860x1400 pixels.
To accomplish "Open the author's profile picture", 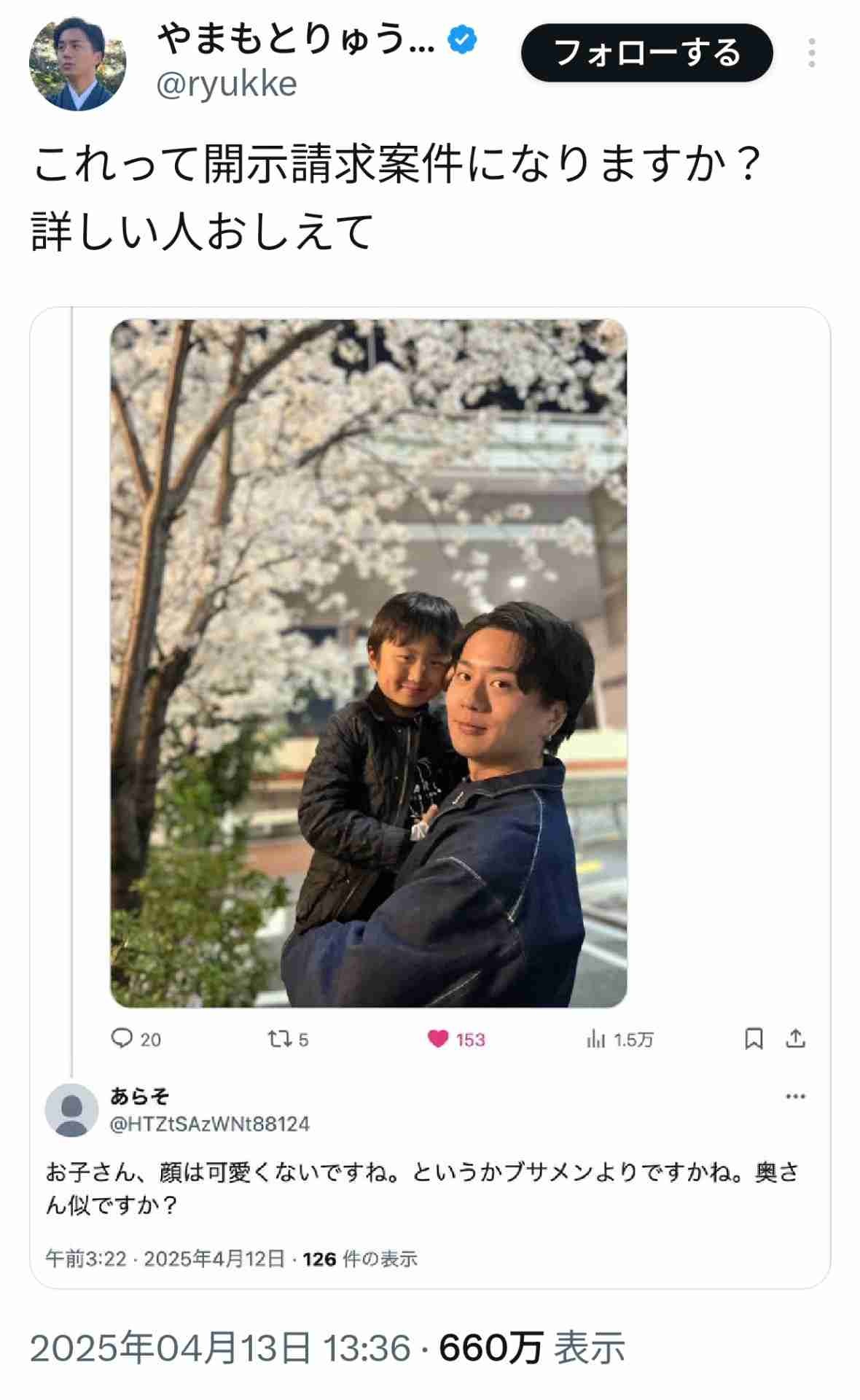I will (77, 63).
